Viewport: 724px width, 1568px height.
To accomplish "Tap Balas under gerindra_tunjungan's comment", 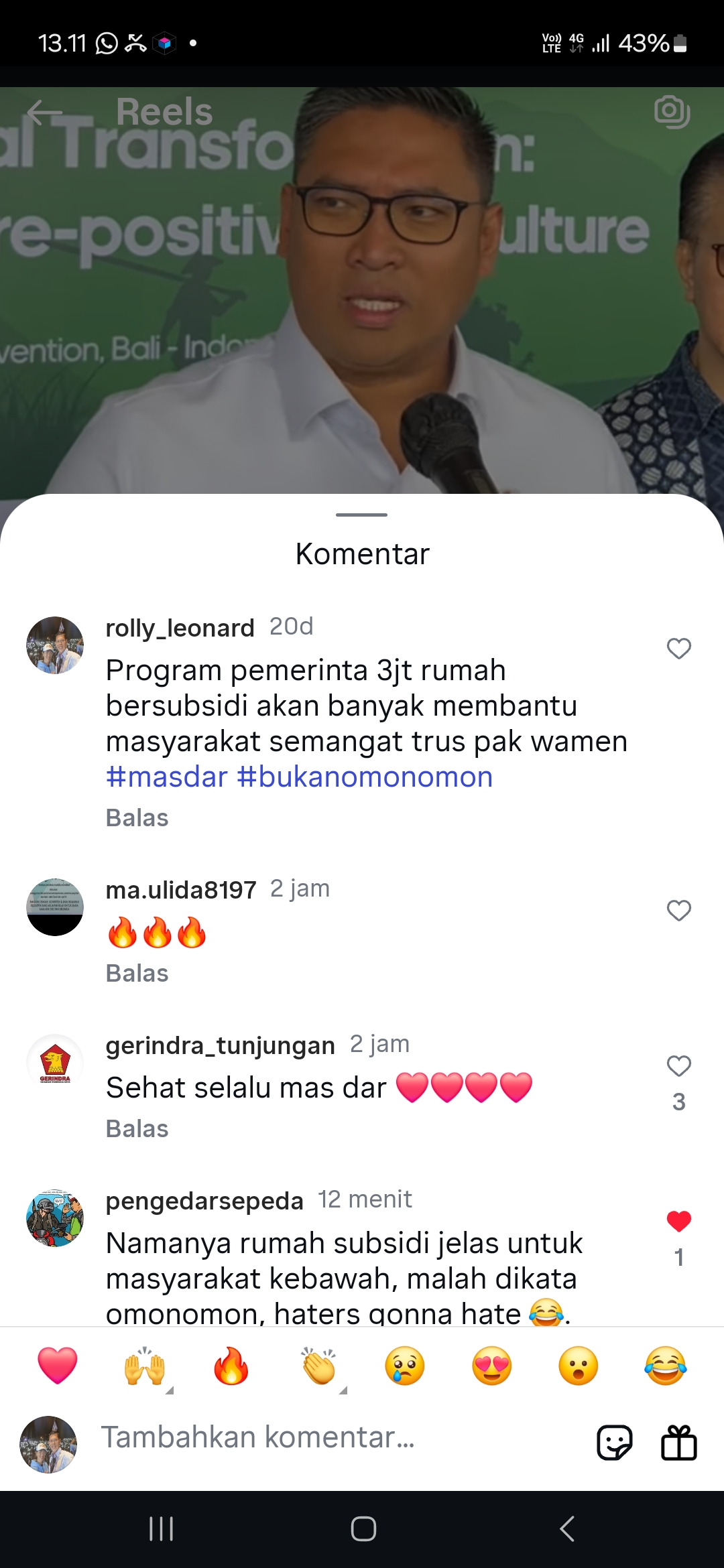I will (137, 1129).
